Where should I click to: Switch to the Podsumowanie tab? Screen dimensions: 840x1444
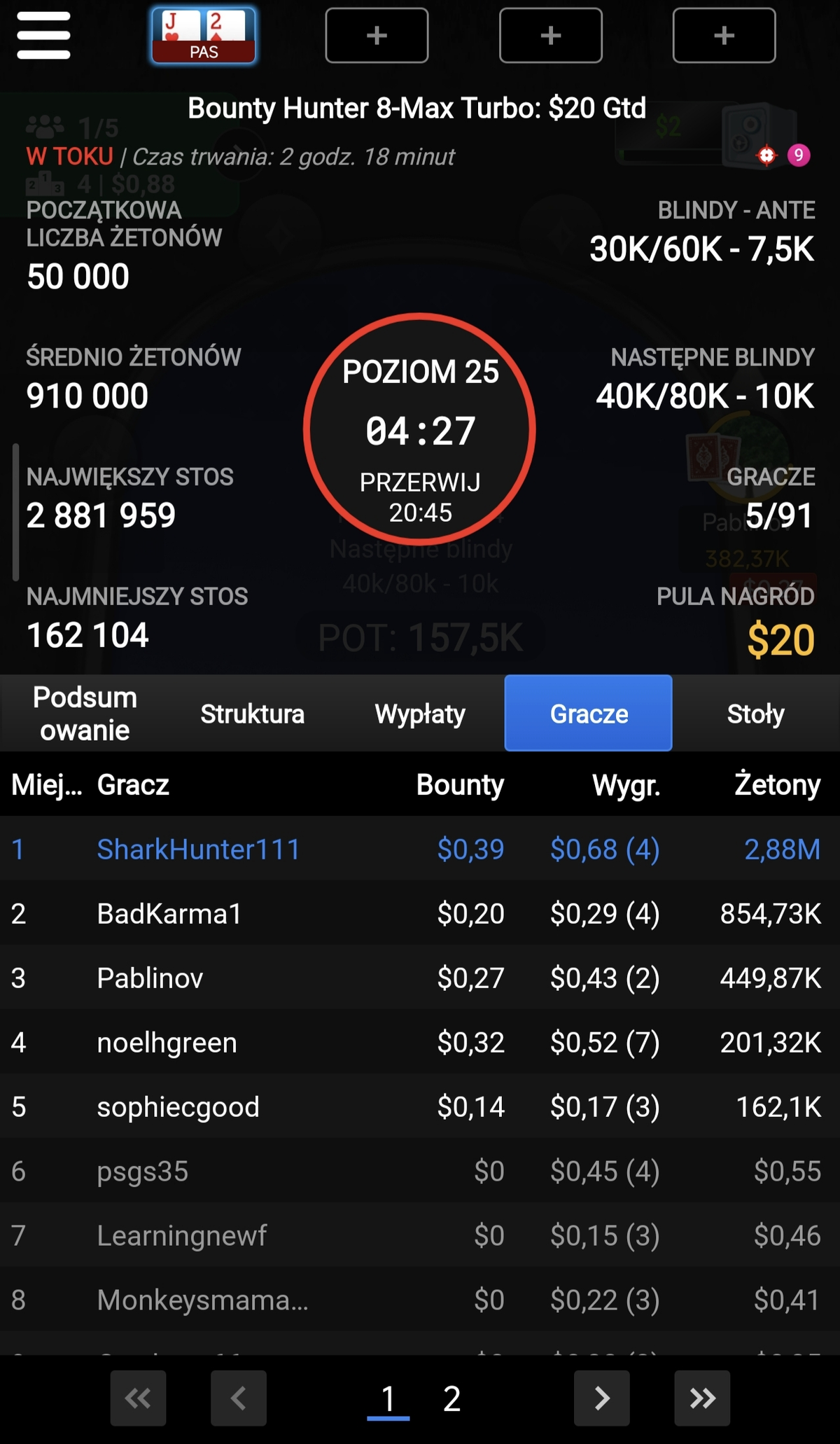(x=85, y=714)
